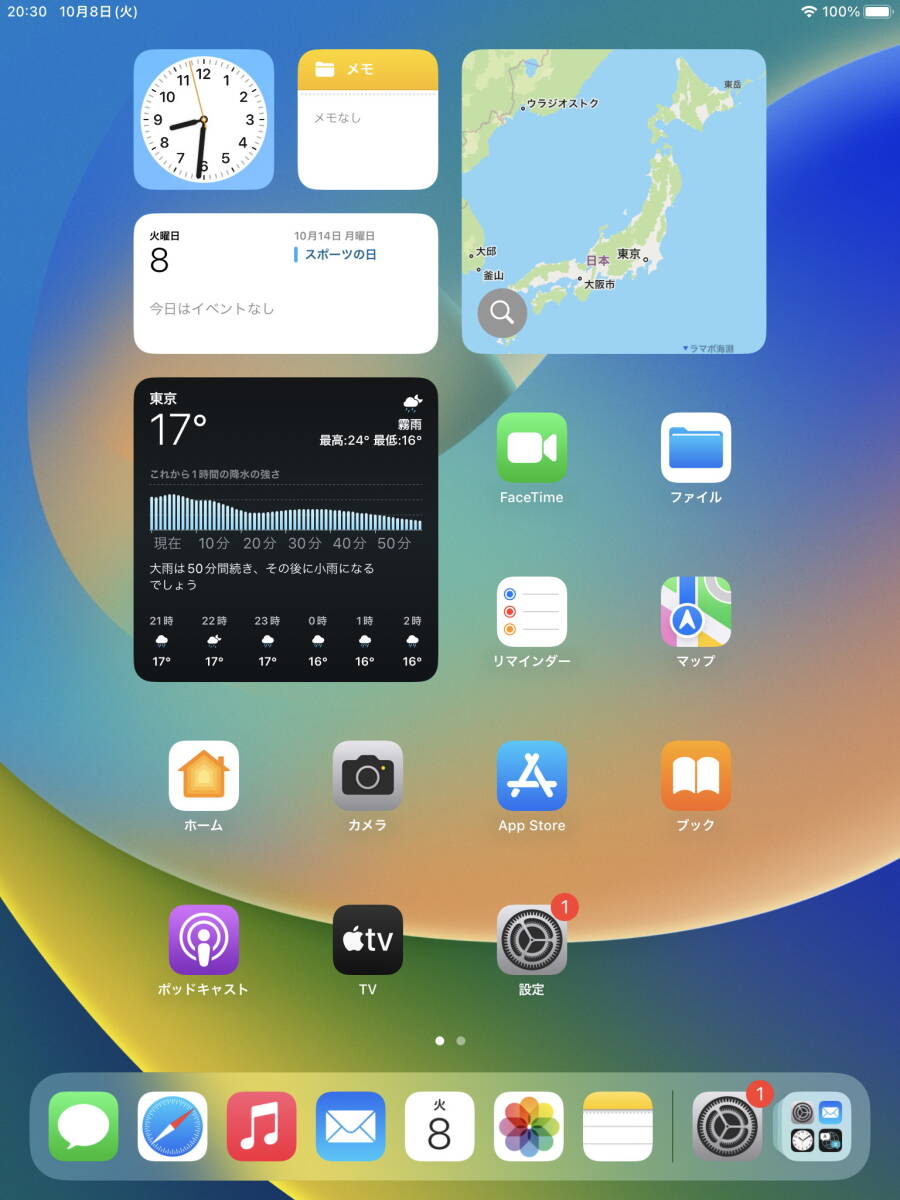Open the clock widget
Image resolution: width=900 pixels, height=1200 pixels.
point(203,119)
